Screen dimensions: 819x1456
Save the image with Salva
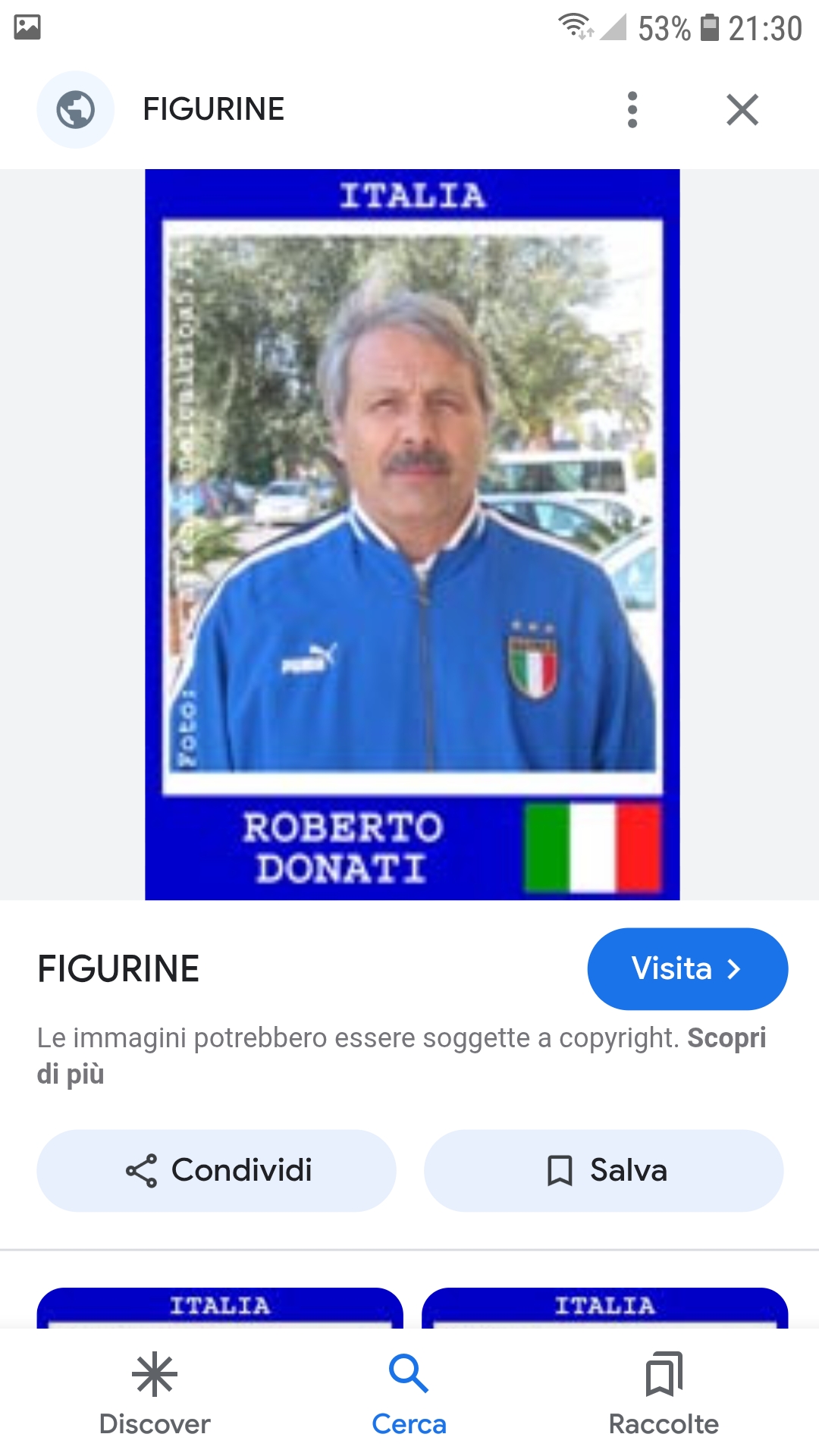604,1170
